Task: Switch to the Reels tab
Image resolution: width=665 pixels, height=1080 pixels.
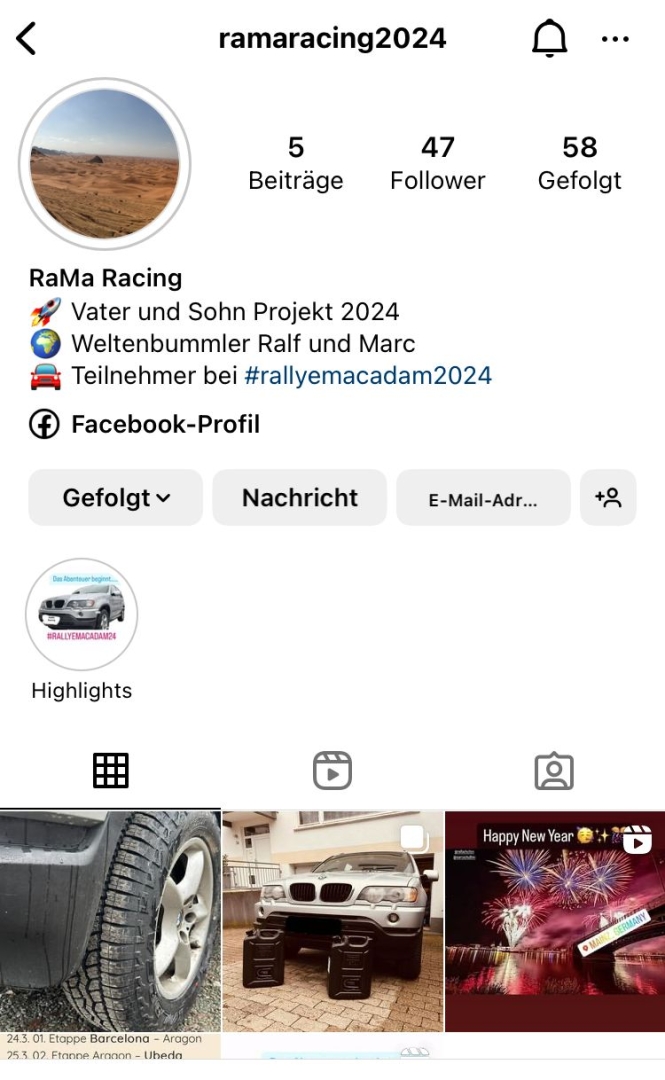Action: point(332,771)
